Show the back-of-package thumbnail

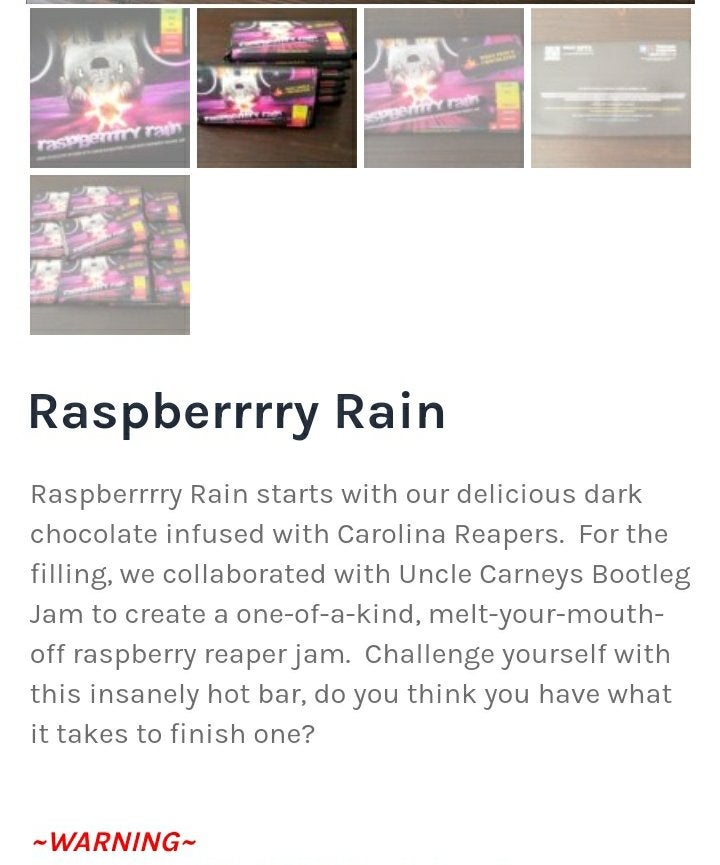[611, 88]
